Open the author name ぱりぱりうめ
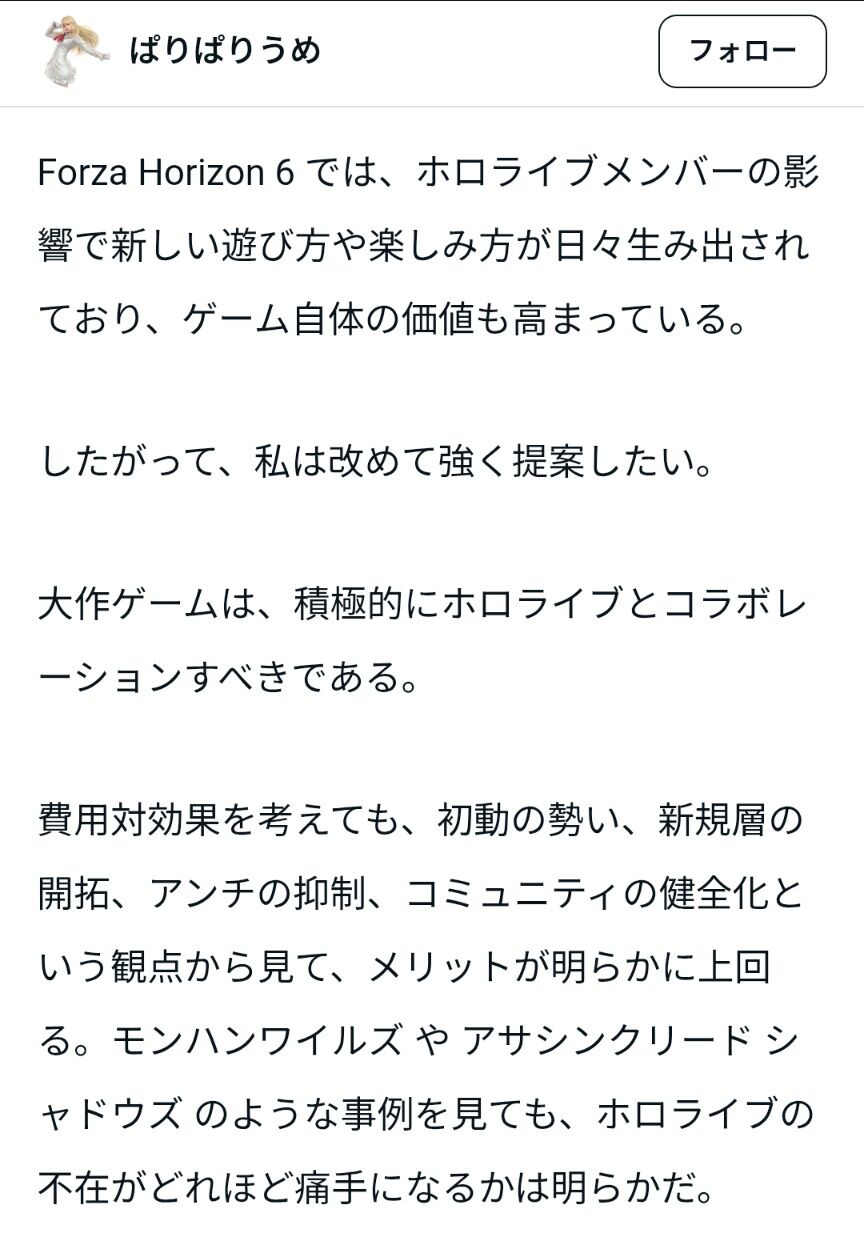 225,50
